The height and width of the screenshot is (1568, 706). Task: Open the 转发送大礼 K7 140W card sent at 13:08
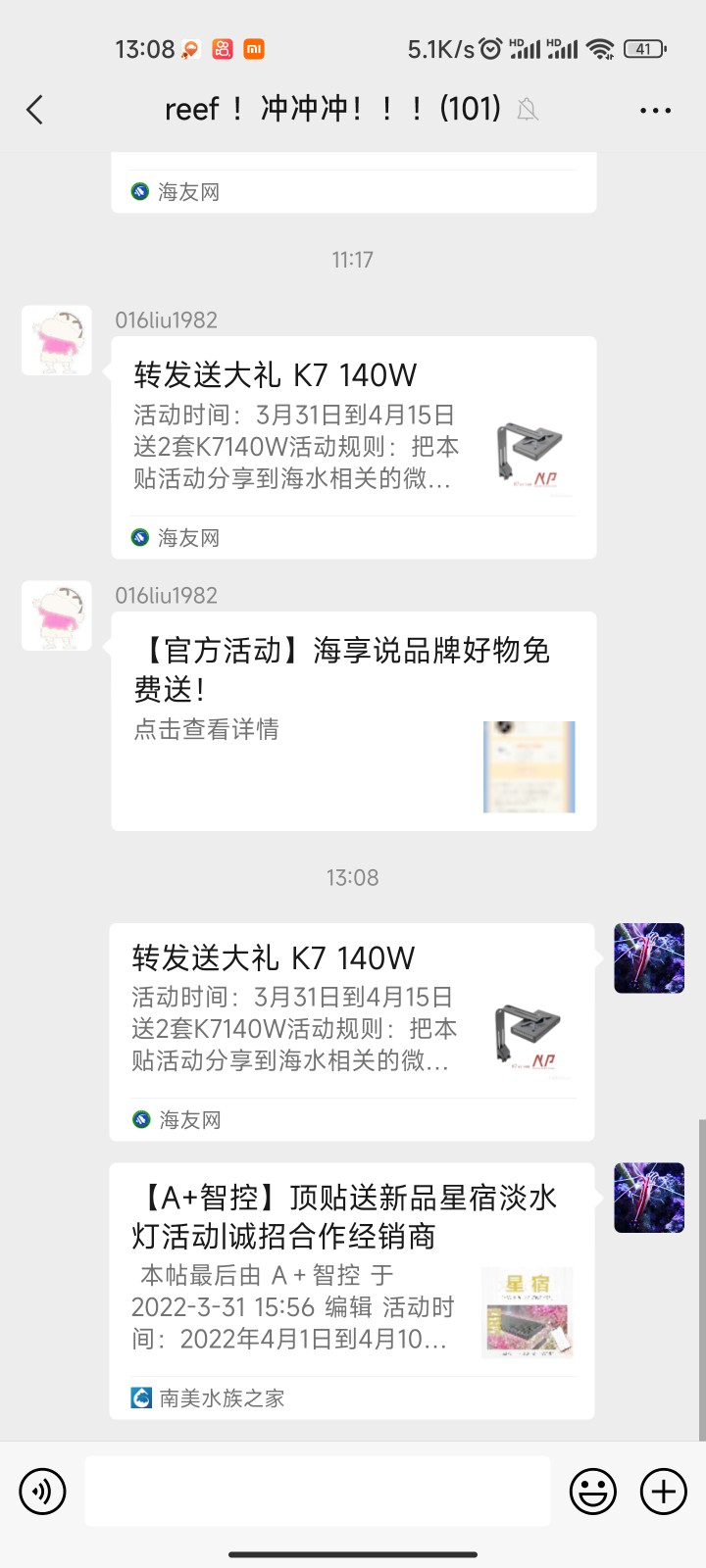[351, 1031]
